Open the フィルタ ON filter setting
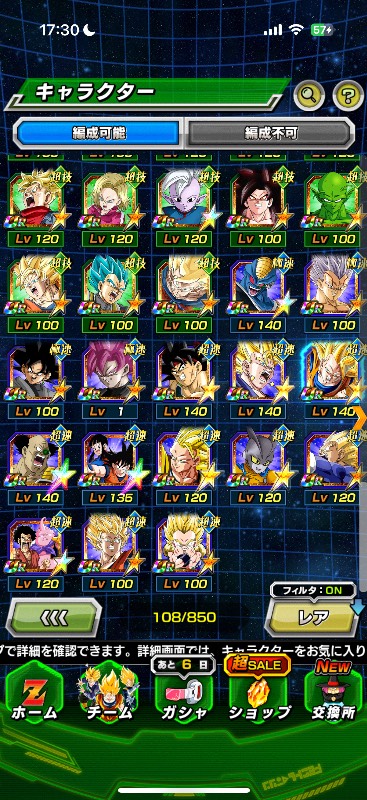The width and height of the screenshot is (367, 800). coord(312,591)
